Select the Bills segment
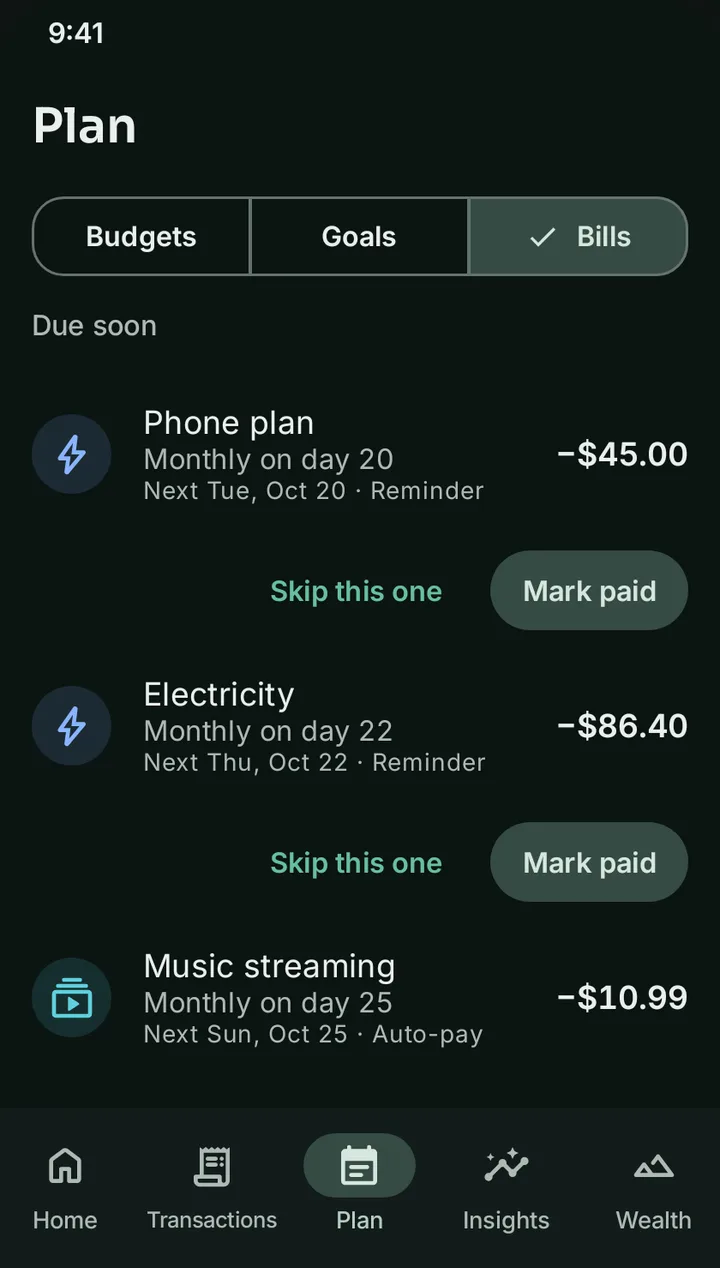Viewport: 720px width, 1268px height. coord(578,236)
